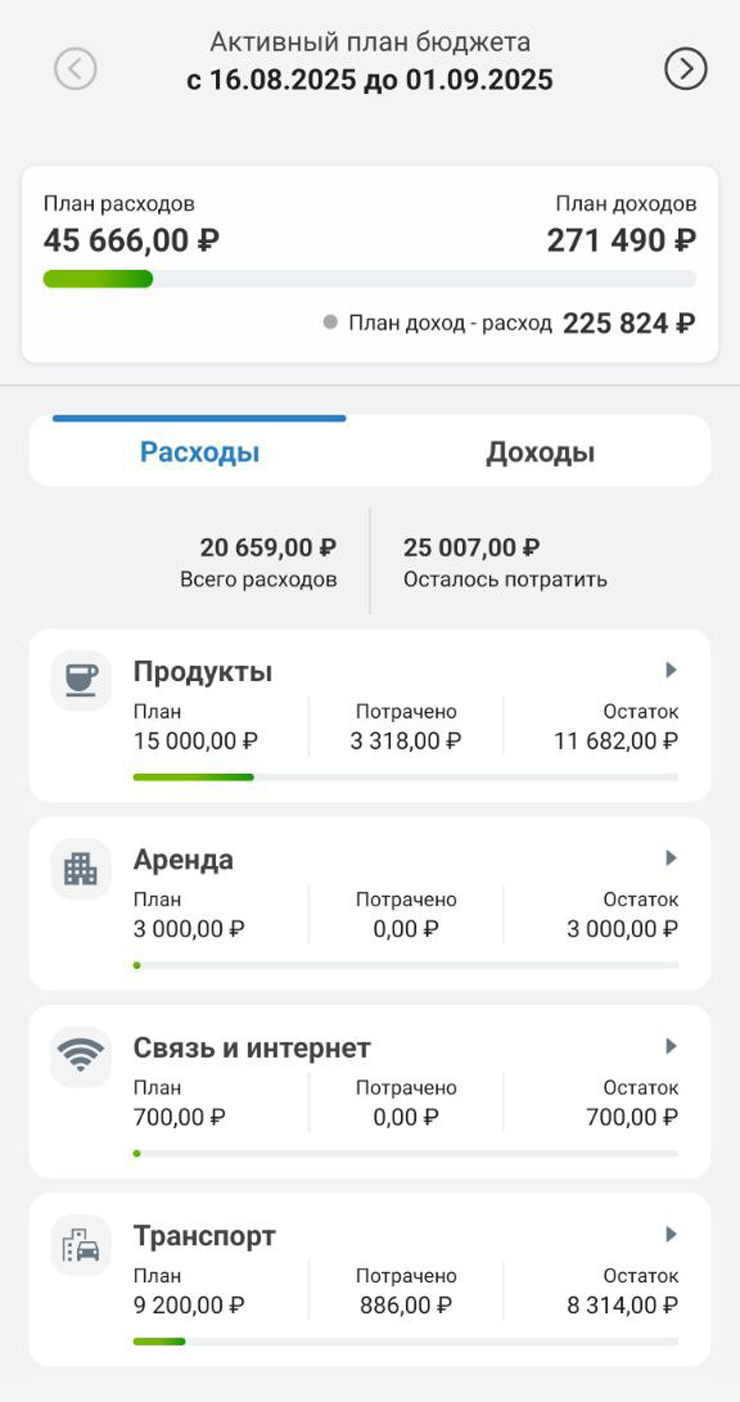Switch to the Доходы tab
The height and width of the screenshot is (1402, 740).
point(540,451)
